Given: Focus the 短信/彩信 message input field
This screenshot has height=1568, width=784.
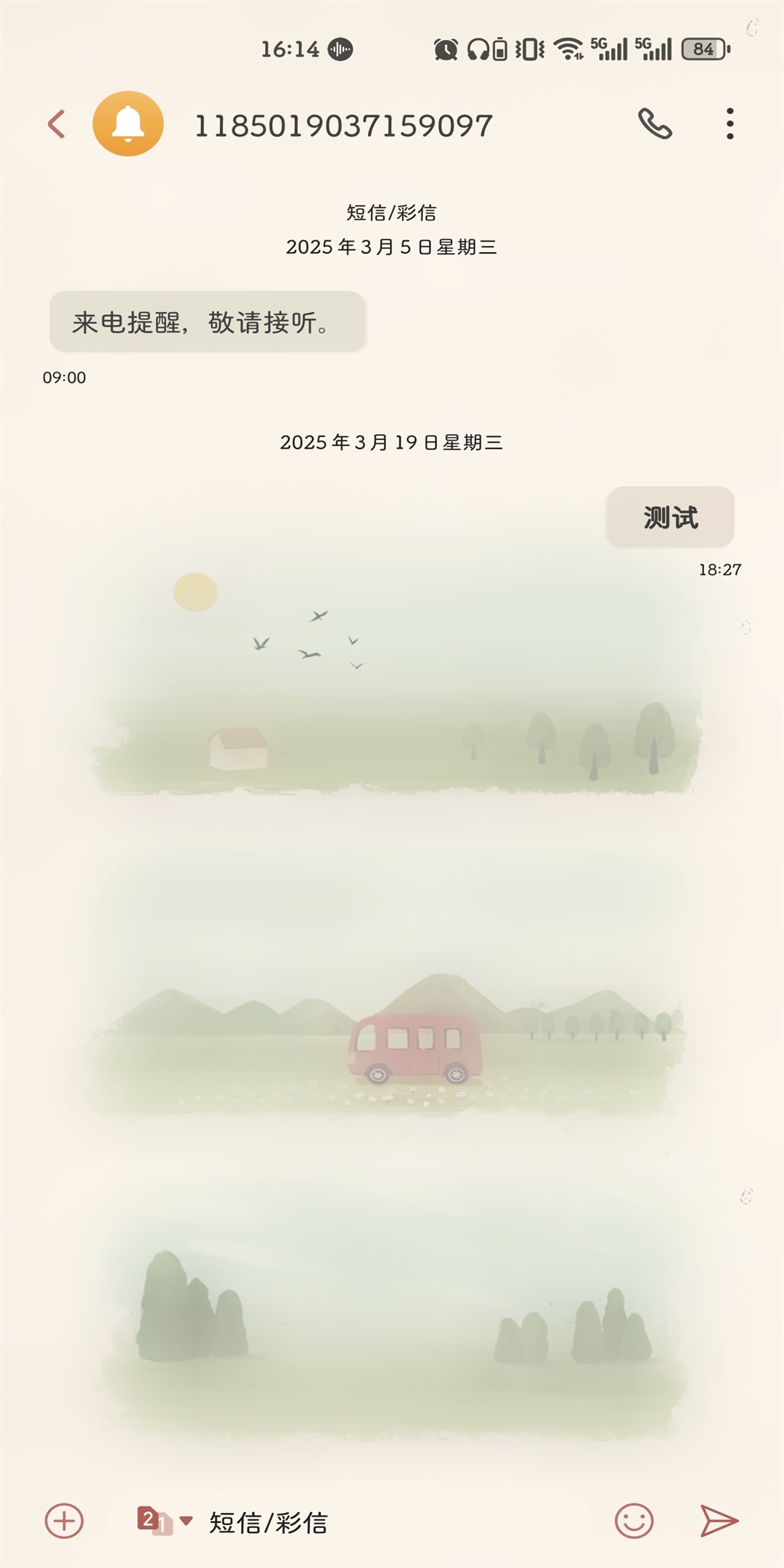Looking at the screenshot, I should tap(392, 1522).
